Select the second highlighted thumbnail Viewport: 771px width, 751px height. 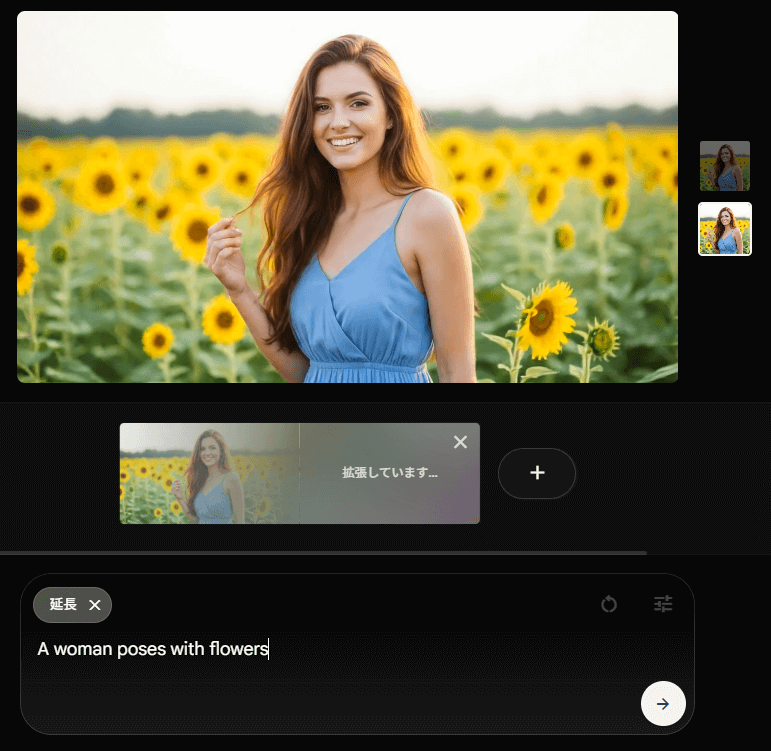click(x=724, y=229)
